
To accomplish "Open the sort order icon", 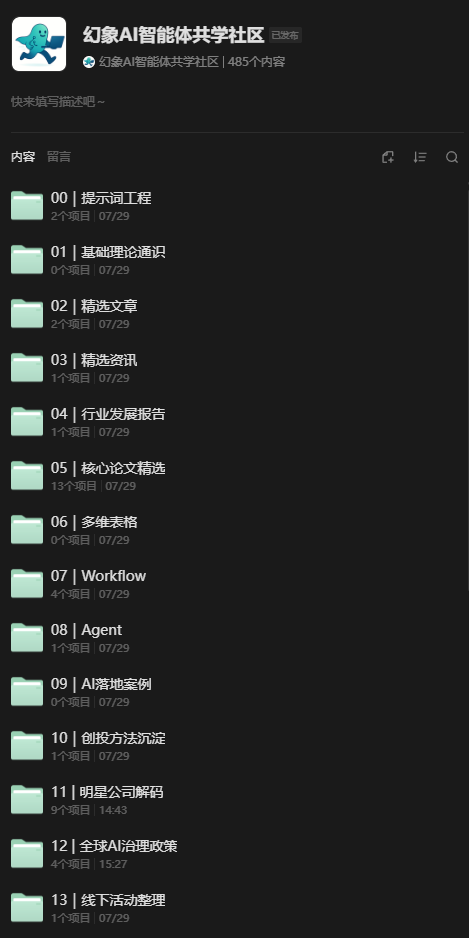I will click(420, 157).
